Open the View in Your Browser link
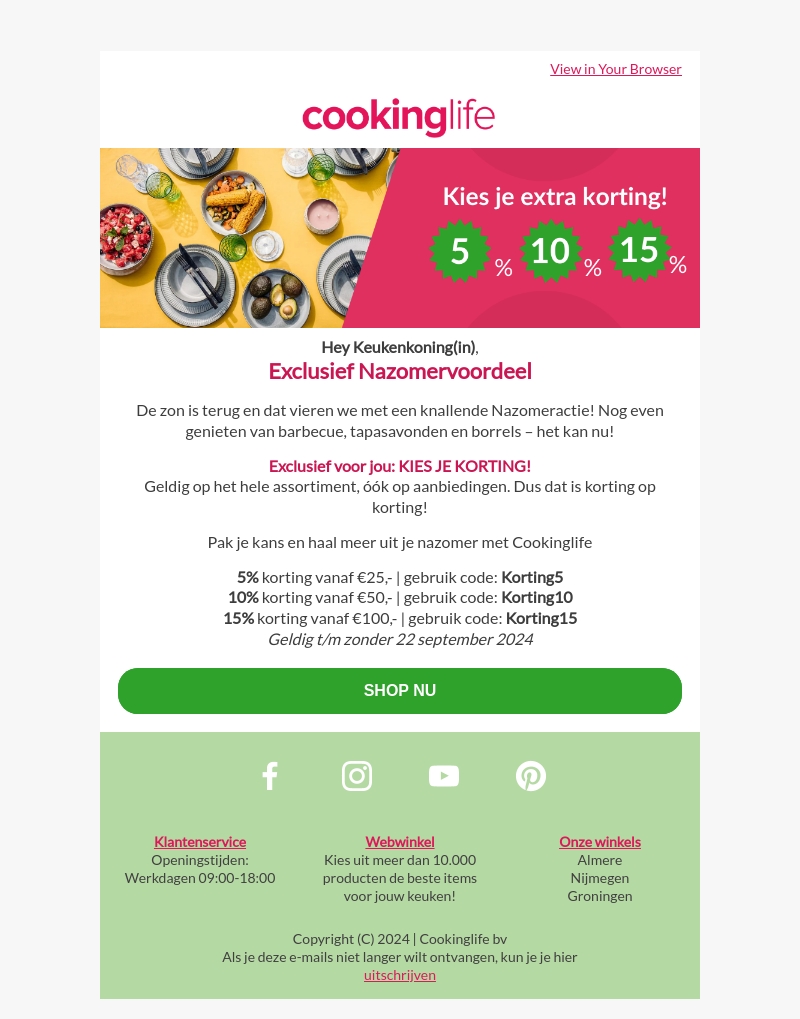 pos(615,69)
